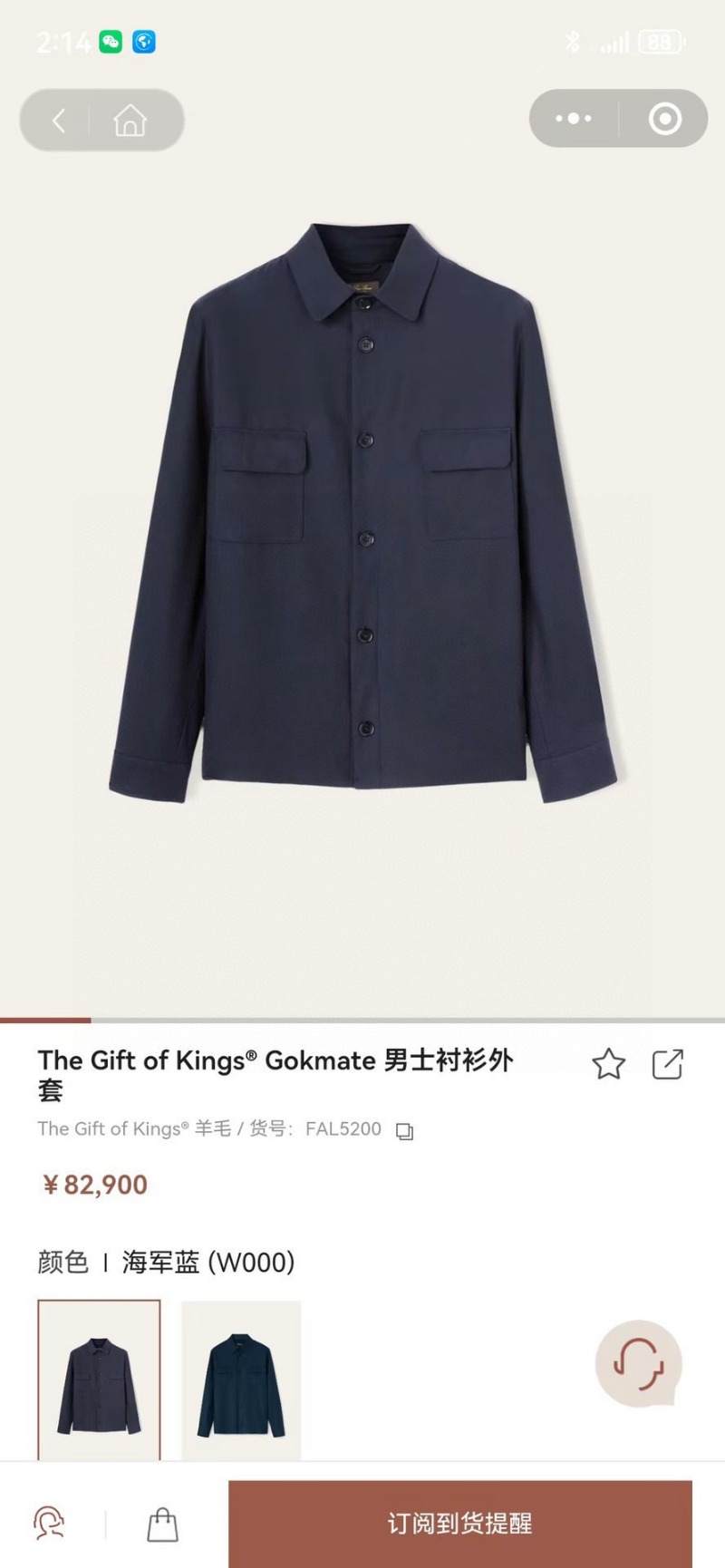Select the first navy blue color swatch
The image size is (725, 1568).
point(99,1379)
